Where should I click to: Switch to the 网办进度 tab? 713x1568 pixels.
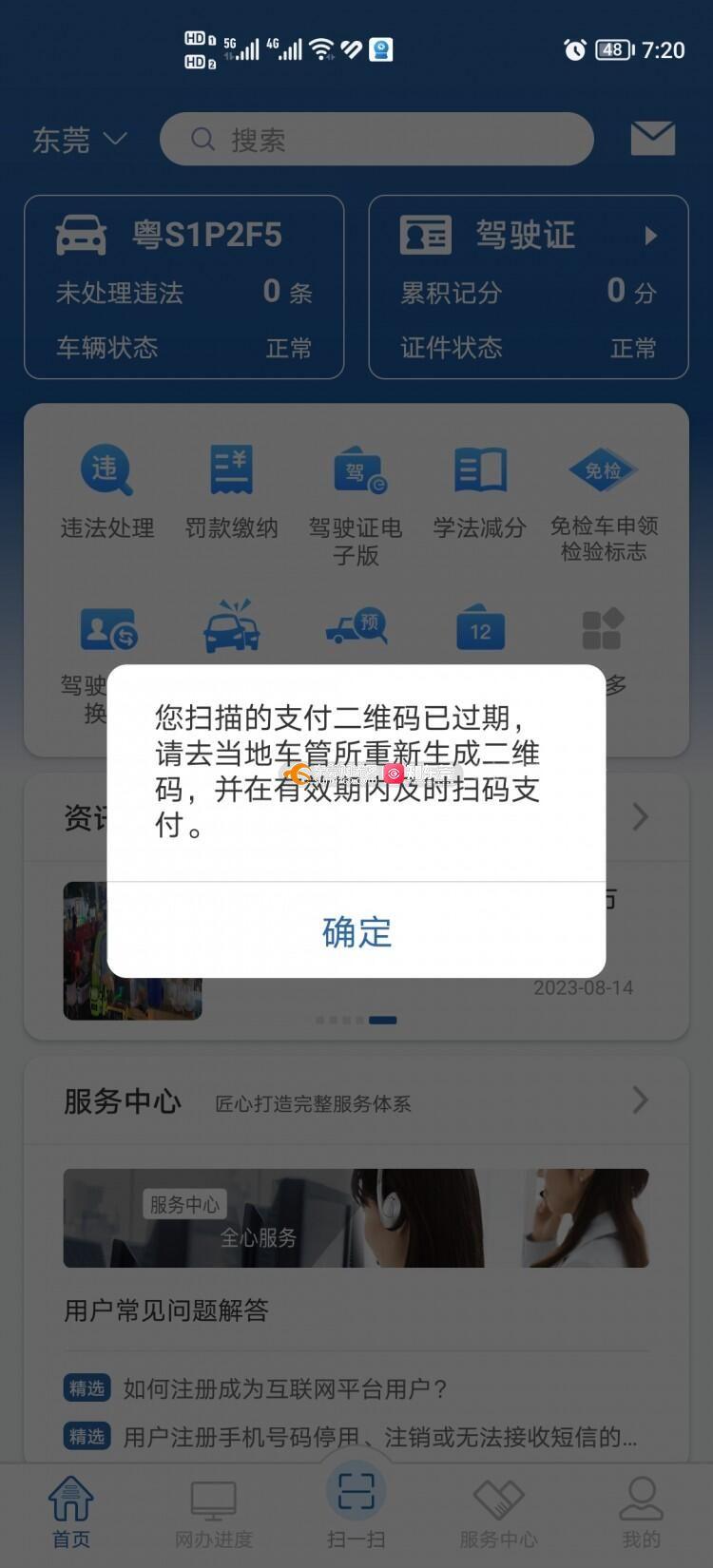pos(214,1511)
